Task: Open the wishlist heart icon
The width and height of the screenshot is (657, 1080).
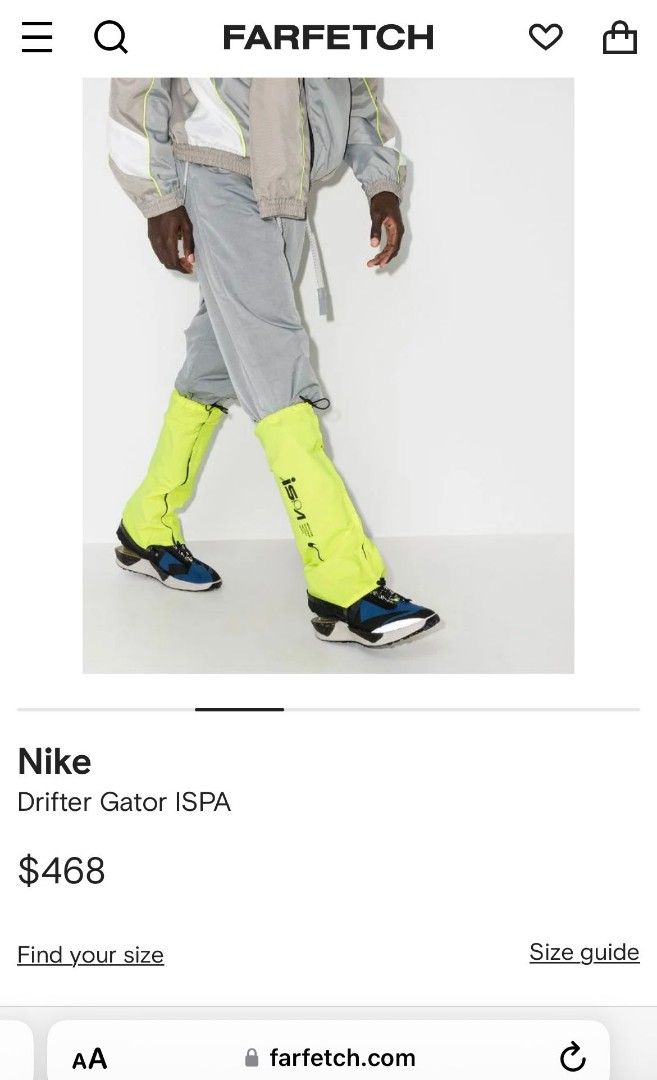Action: coord(545,37)
